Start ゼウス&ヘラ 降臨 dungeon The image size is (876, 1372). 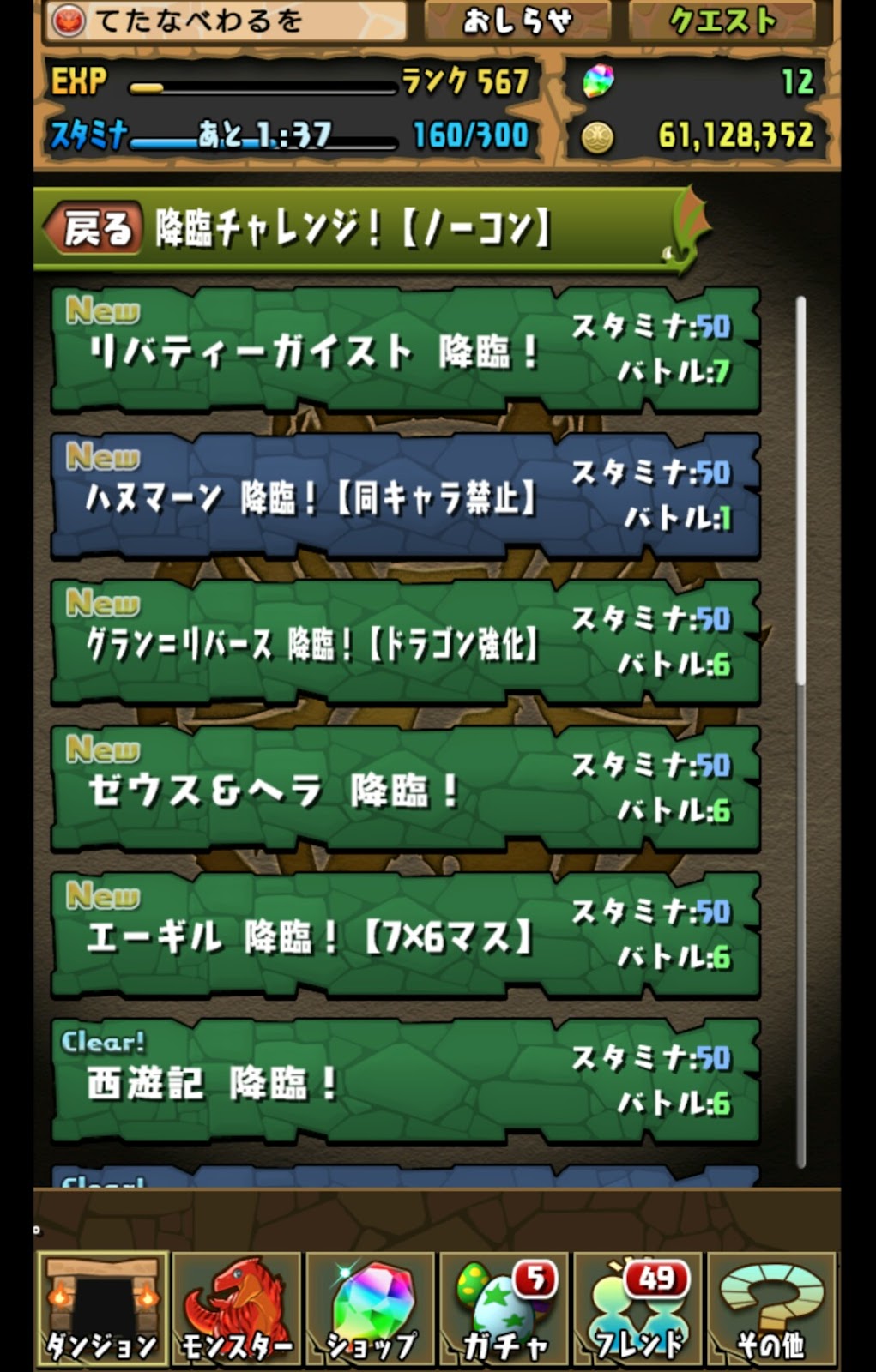click(405, 789)
